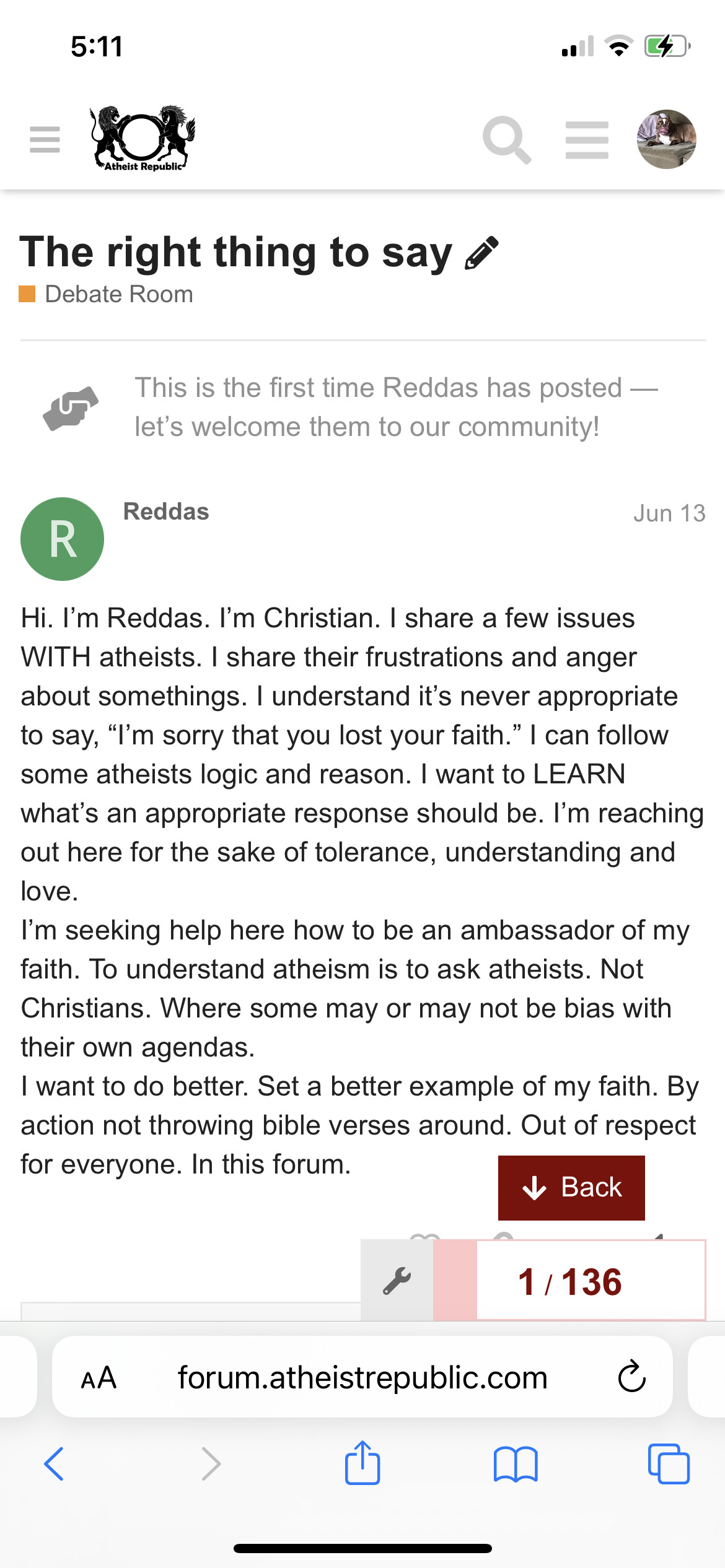Open the 1 / 136 post timeline
The width and height of the screenshot is (725, 1568).
click(569, 1281)
